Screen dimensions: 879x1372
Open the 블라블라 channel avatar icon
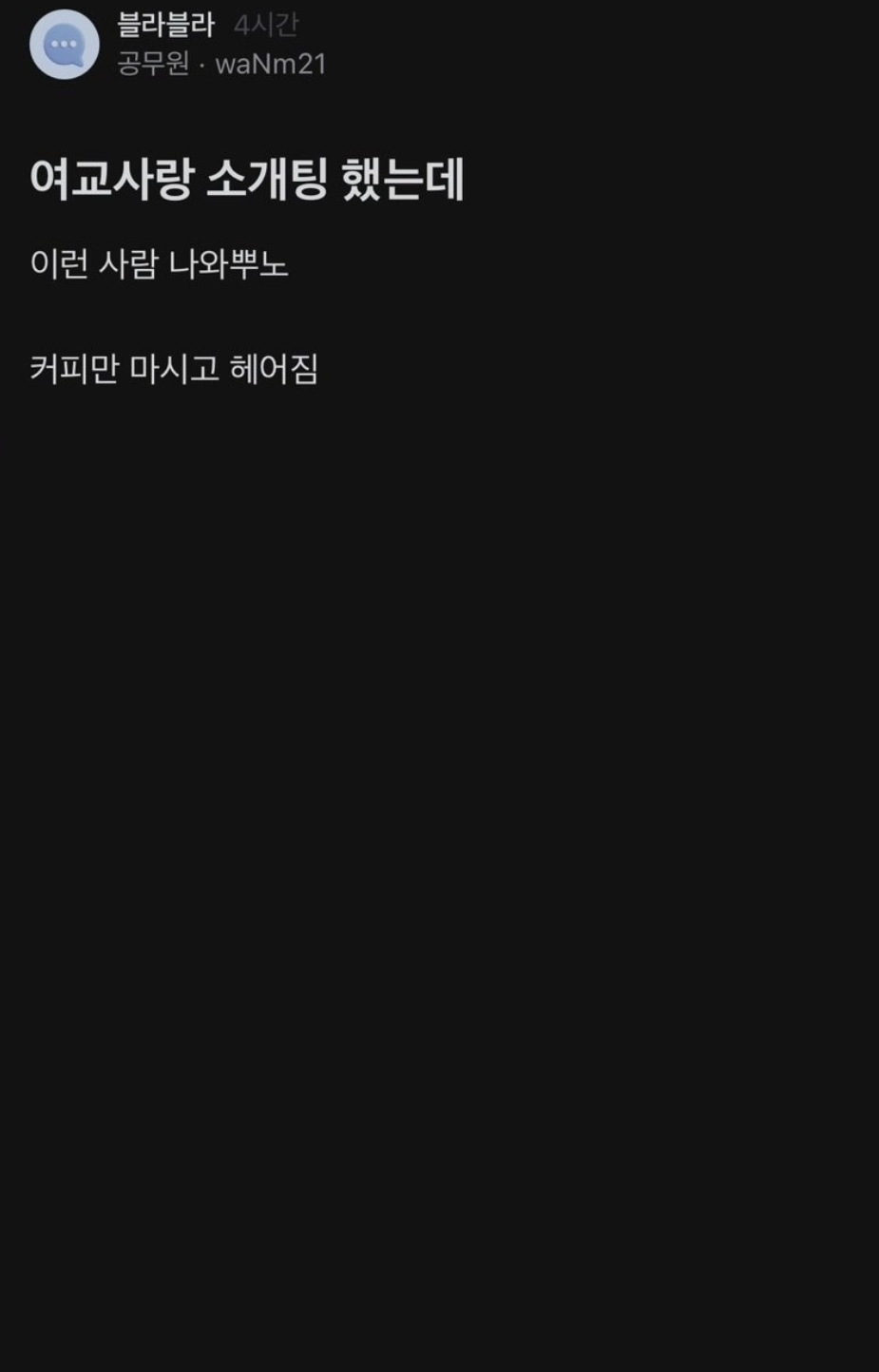pos(64,45)
